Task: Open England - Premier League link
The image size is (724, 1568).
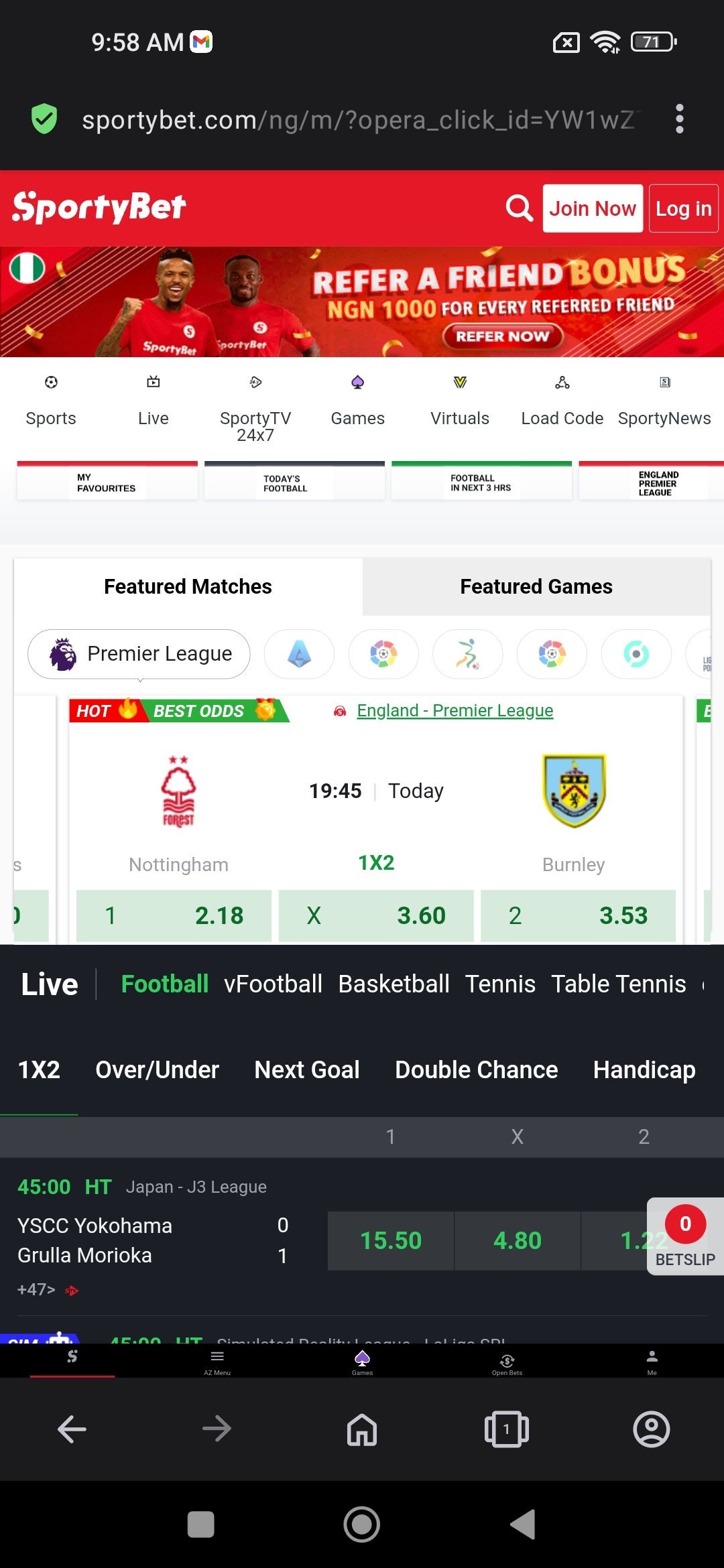Action: [x=455, y=710]
